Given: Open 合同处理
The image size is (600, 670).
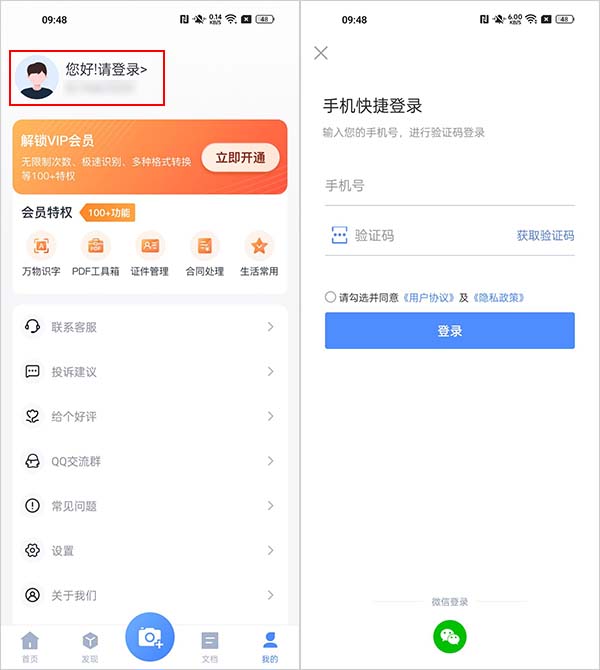Looking at the screenshot, I should (205, 253).
